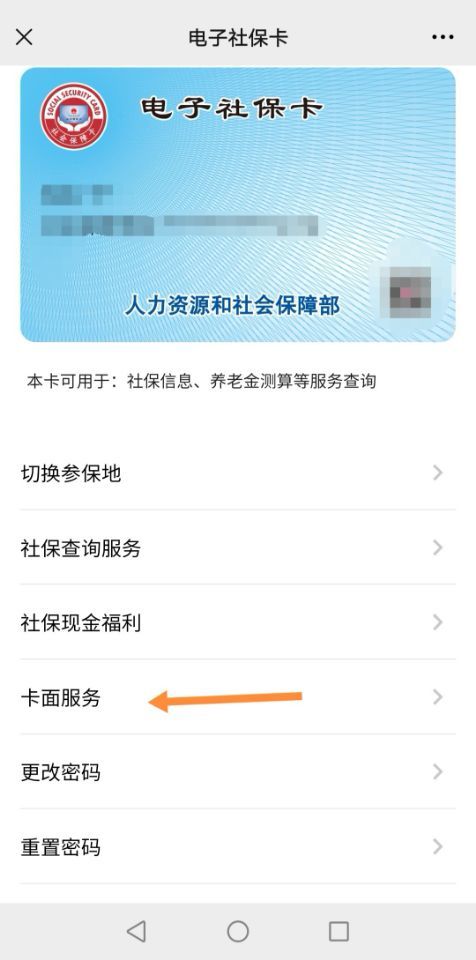
Task: Open 社保现金福利
Action: pos(238,622)
